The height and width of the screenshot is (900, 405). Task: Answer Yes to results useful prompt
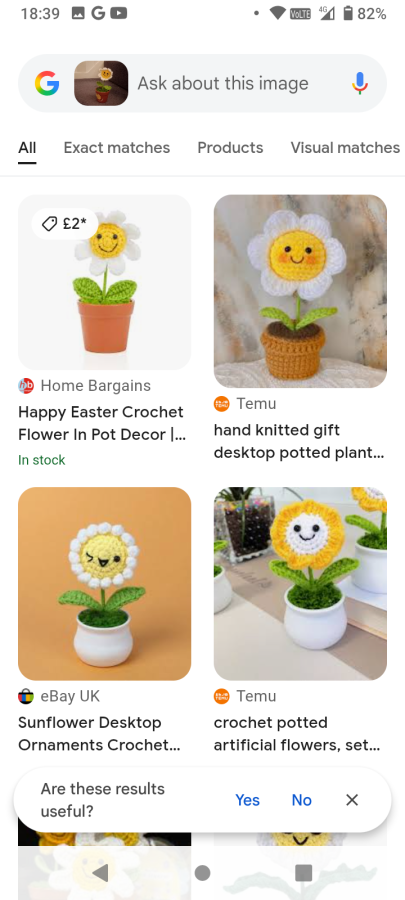pos(247,800)
